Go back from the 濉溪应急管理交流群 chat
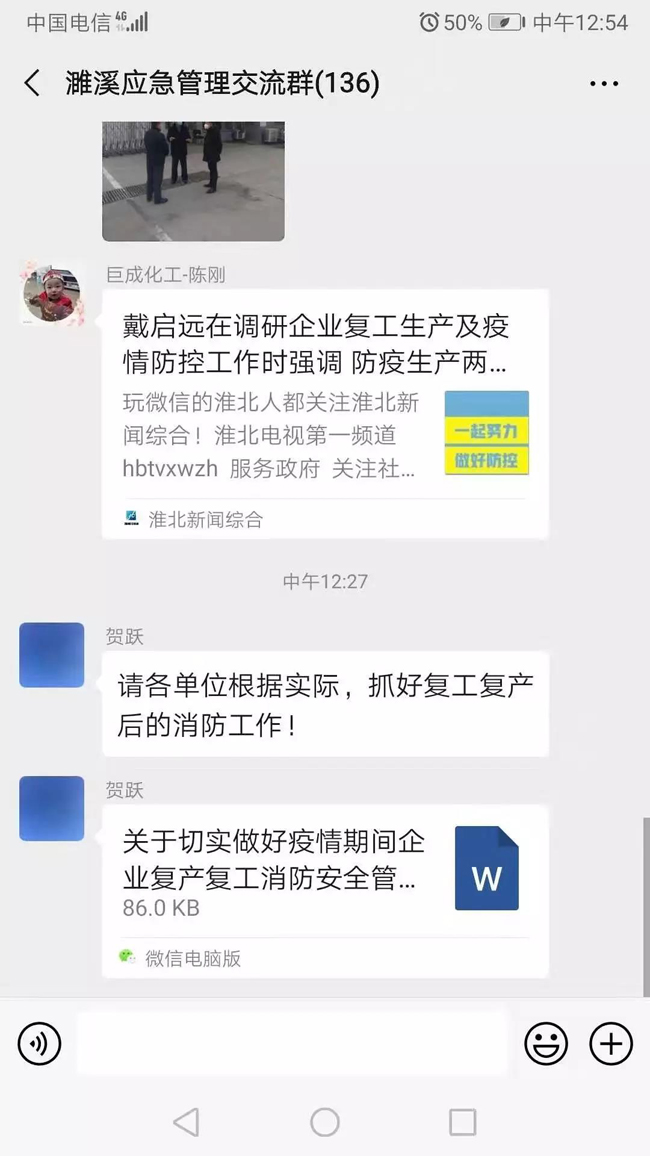 pyautogui.click(x=32, y=83)
